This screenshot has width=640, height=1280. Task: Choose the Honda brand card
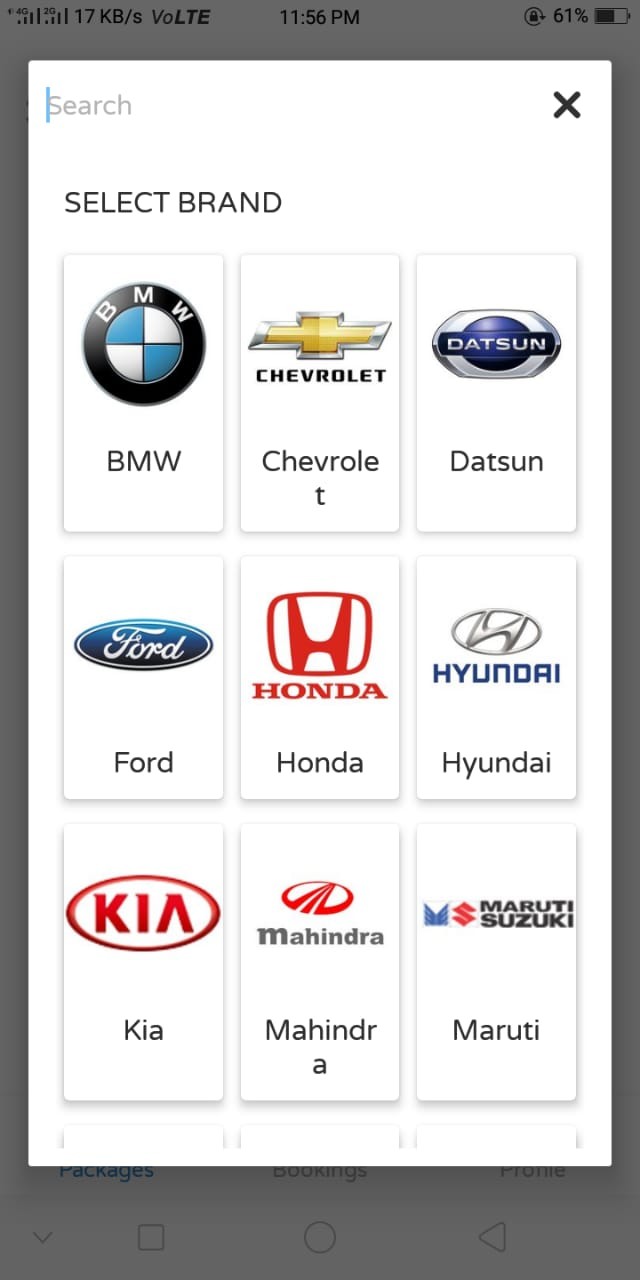(x=320, y=677)
